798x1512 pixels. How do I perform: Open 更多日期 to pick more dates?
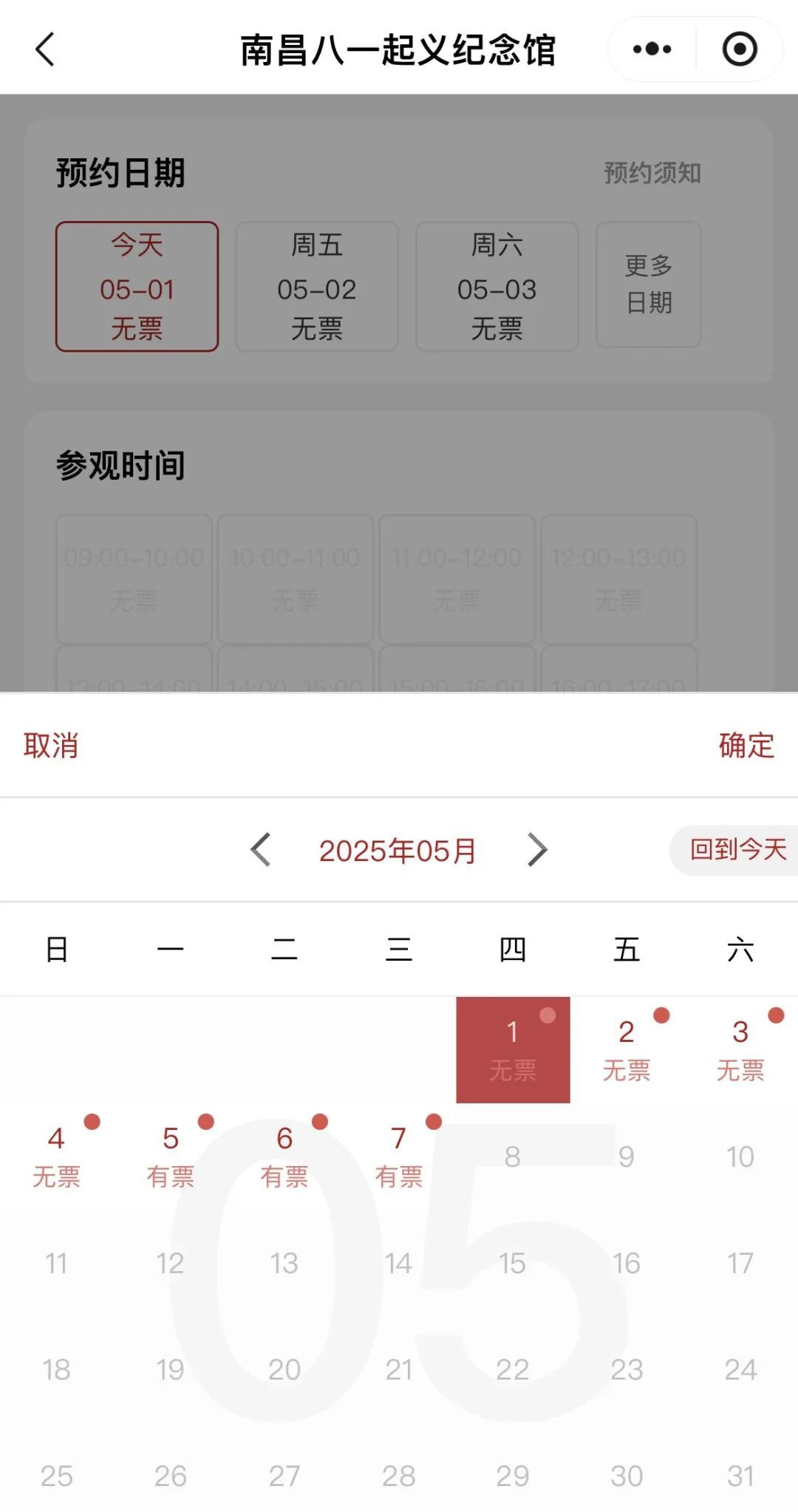pos(648,286)
